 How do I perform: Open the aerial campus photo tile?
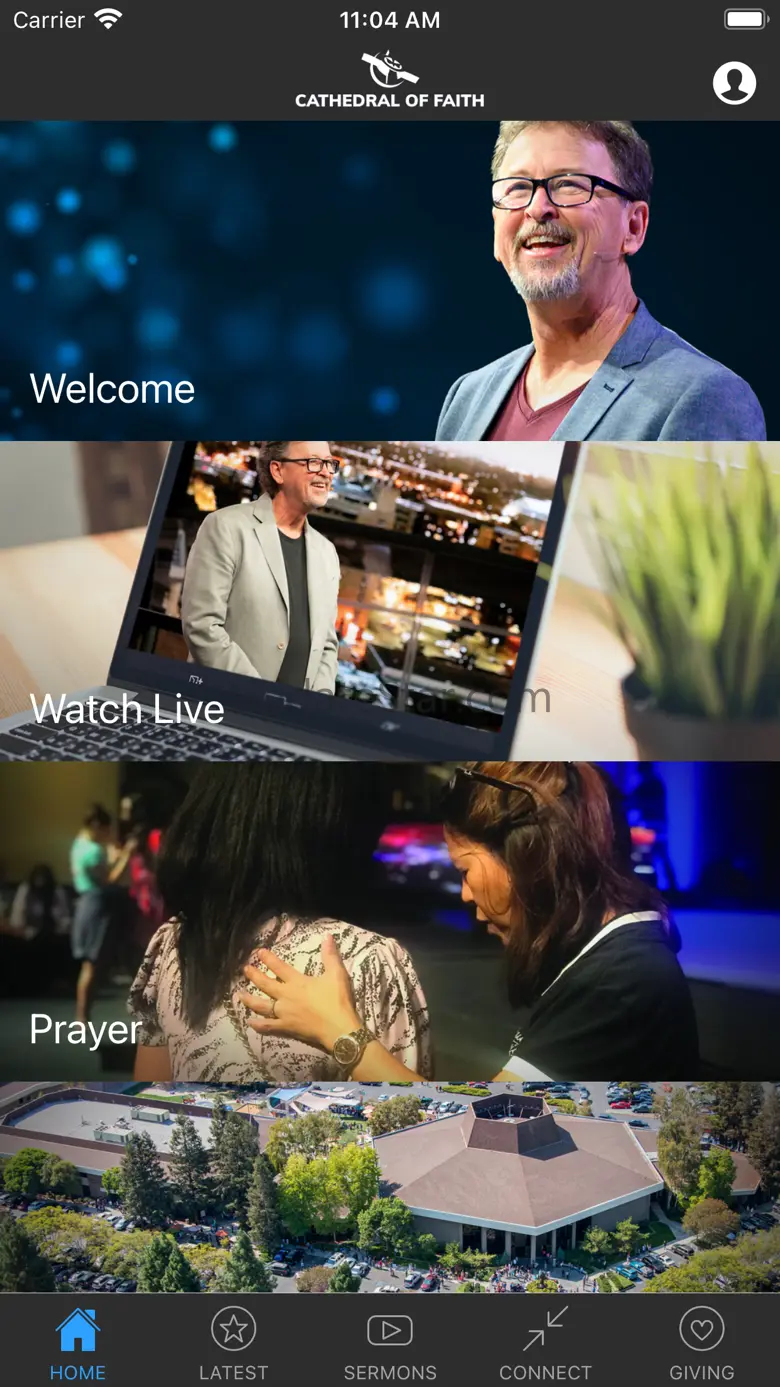coord(390,1187)
